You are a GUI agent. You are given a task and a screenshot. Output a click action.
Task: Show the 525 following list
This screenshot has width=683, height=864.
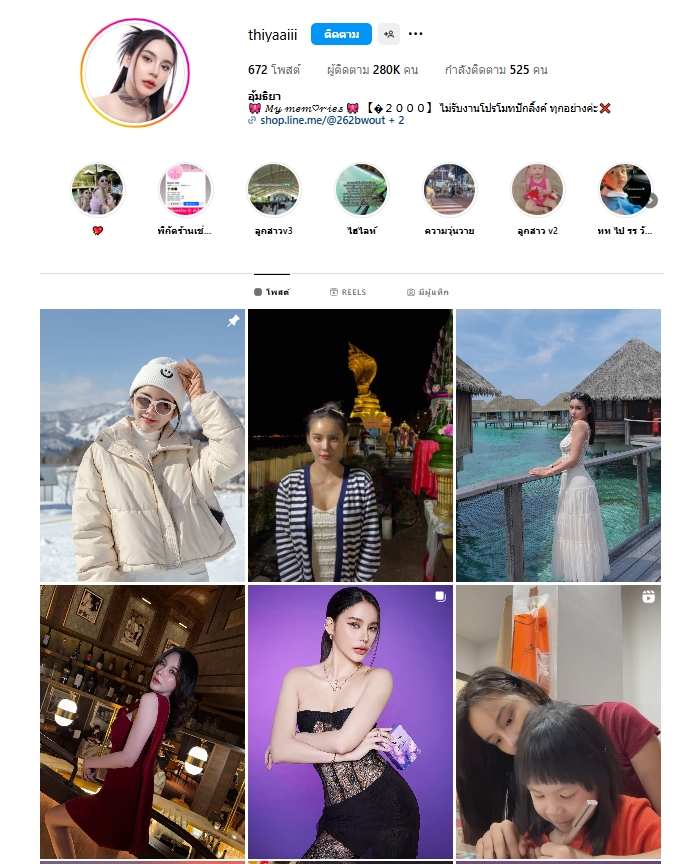pos(496,70)
